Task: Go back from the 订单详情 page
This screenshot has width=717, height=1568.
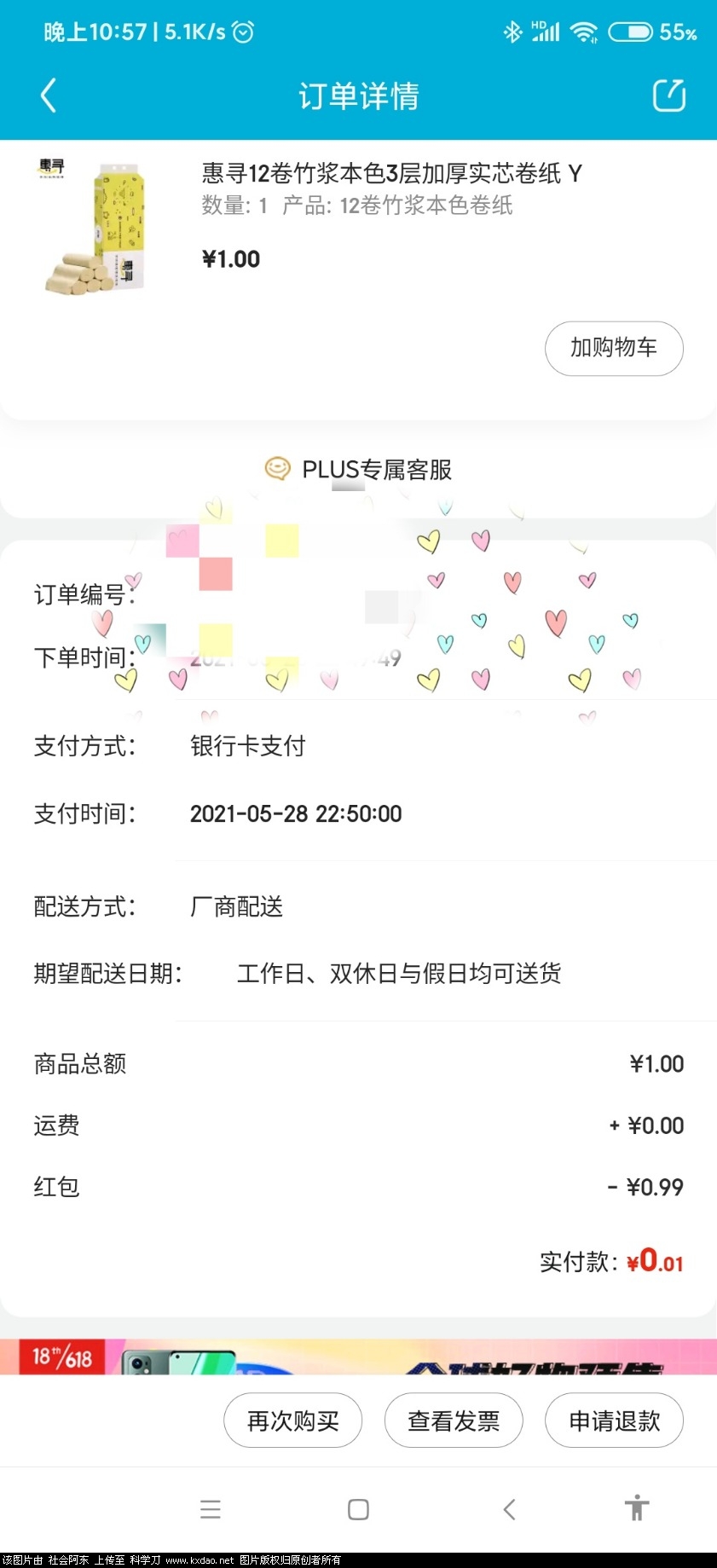Action: [x=49, y=95]
